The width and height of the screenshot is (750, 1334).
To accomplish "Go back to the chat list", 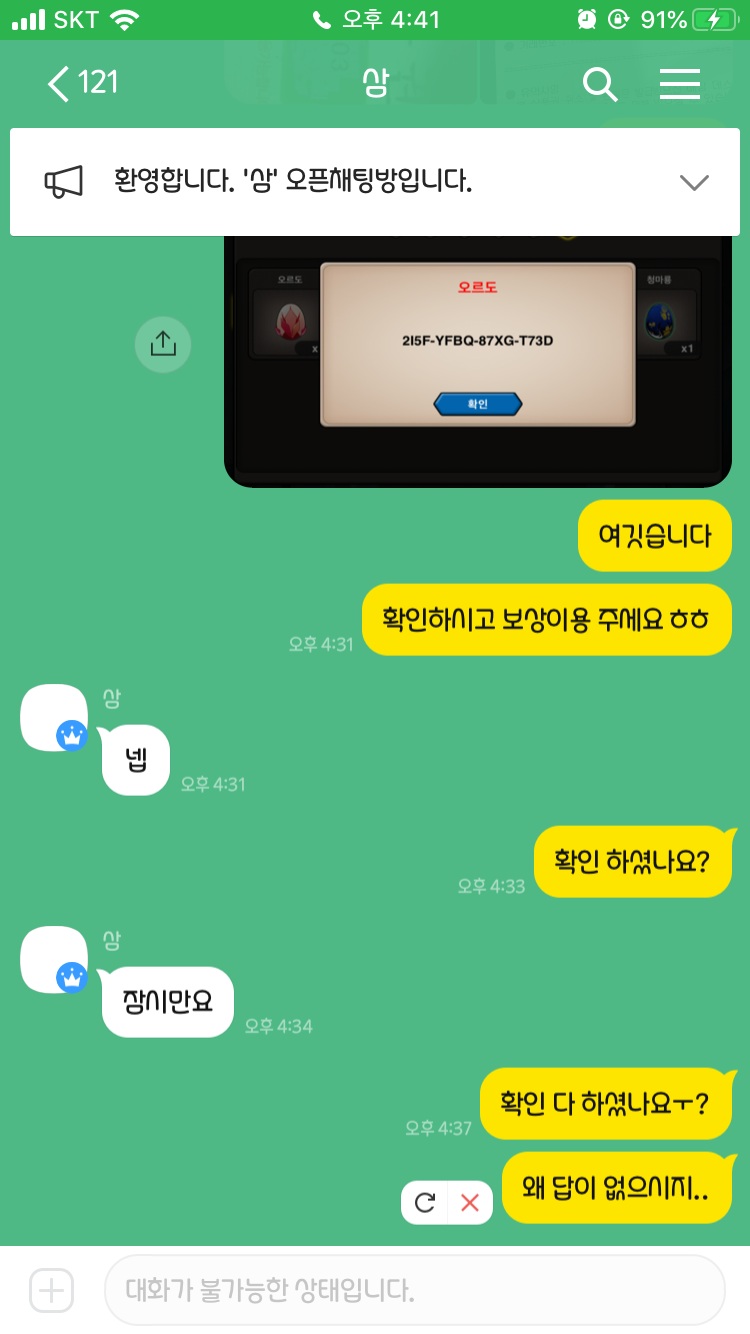I will pos(80,83).
